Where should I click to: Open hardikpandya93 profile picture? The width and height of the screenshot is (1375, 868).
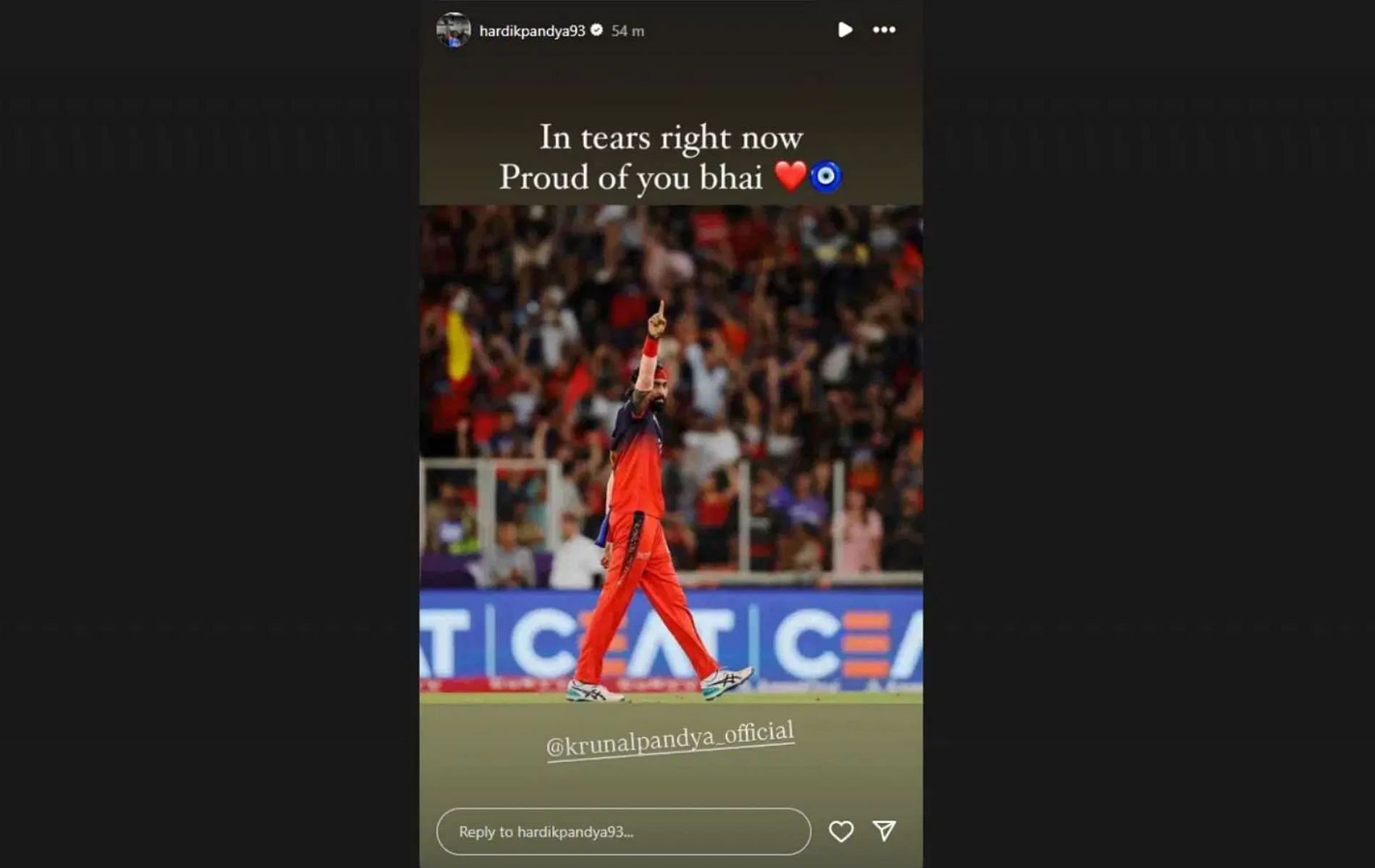coord(454,30)
